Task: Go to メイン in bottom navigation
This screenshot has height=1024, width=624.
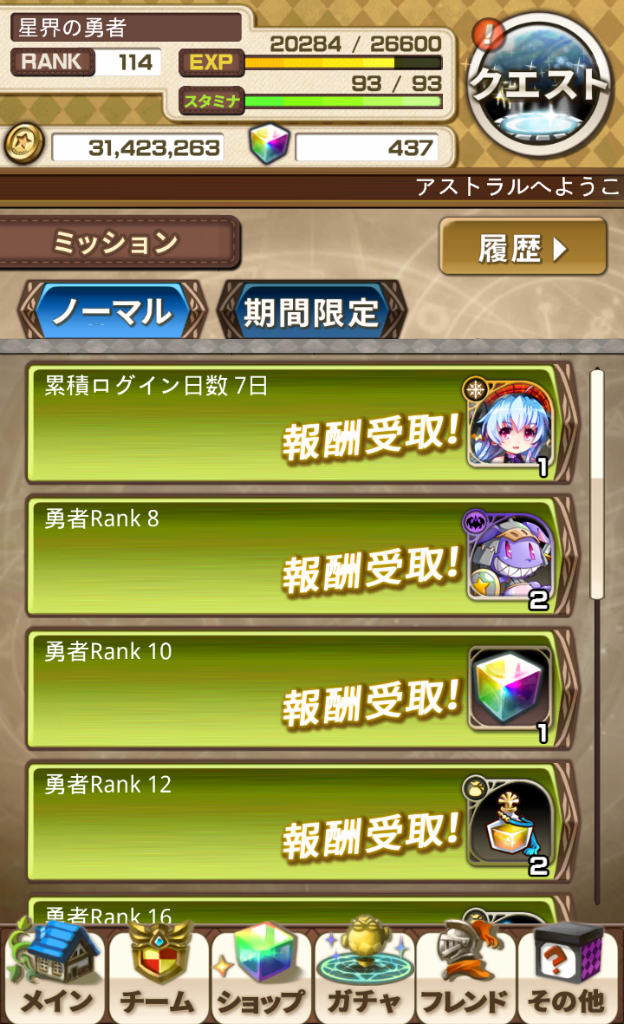Action: tap(54, 973)
